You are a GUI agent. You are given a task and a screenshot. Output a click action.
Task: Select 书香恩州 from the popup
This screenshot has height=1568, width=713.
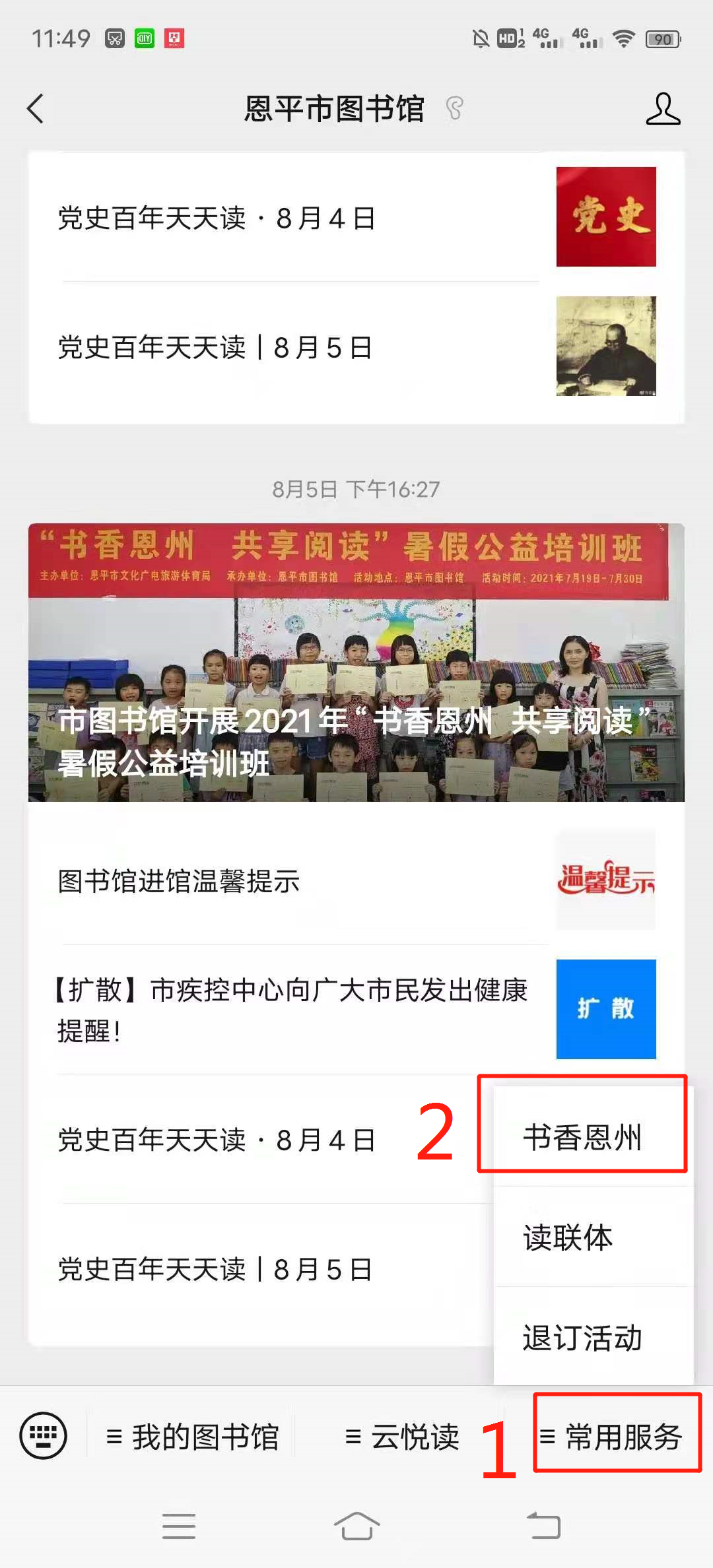(x=582, y=1137)
